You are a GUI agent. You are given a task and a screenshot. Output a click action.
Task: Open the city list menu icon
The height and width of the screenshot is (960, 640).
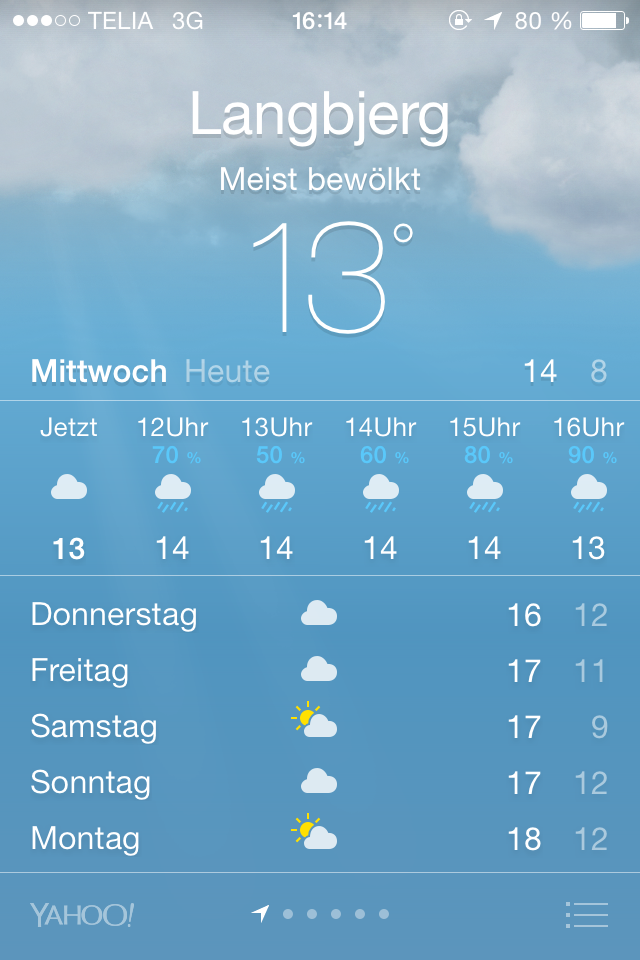click(587, 914)
